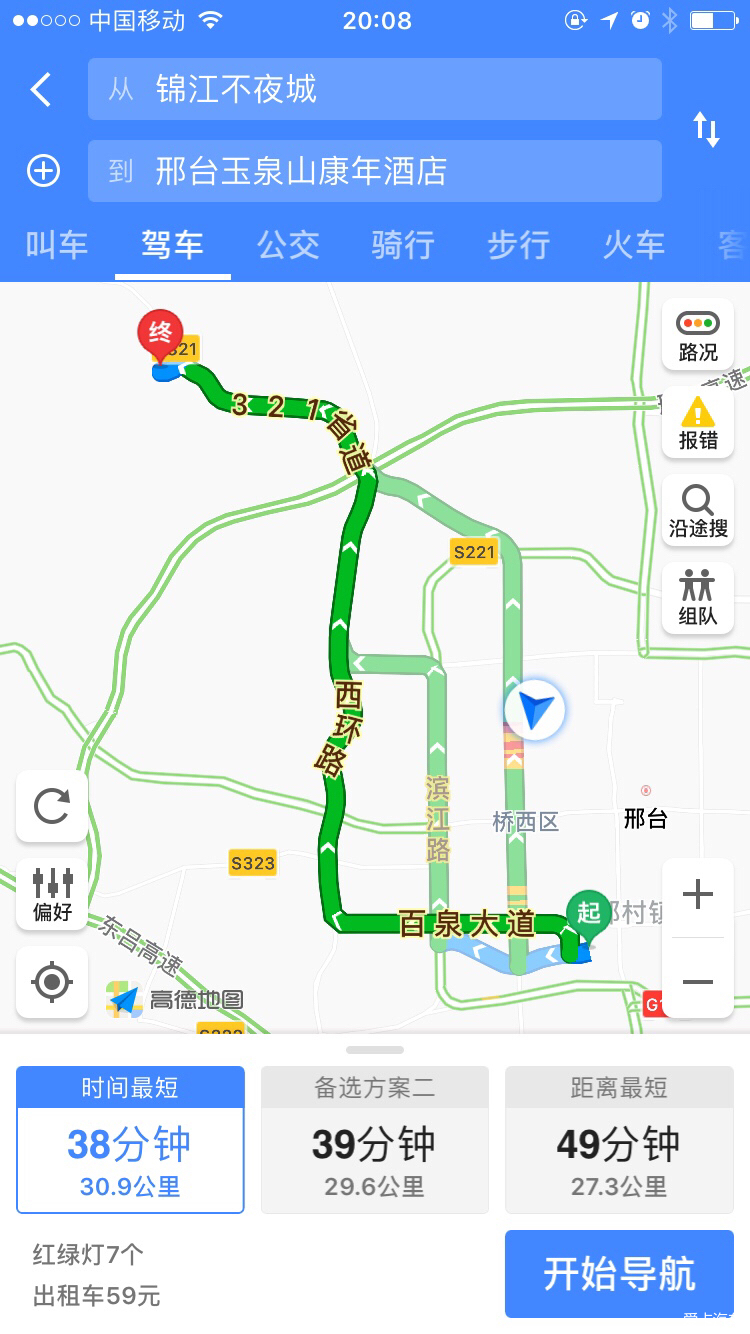Select the 骑行 cycling tab
The image size is (750, 1334).
[402, 245]
